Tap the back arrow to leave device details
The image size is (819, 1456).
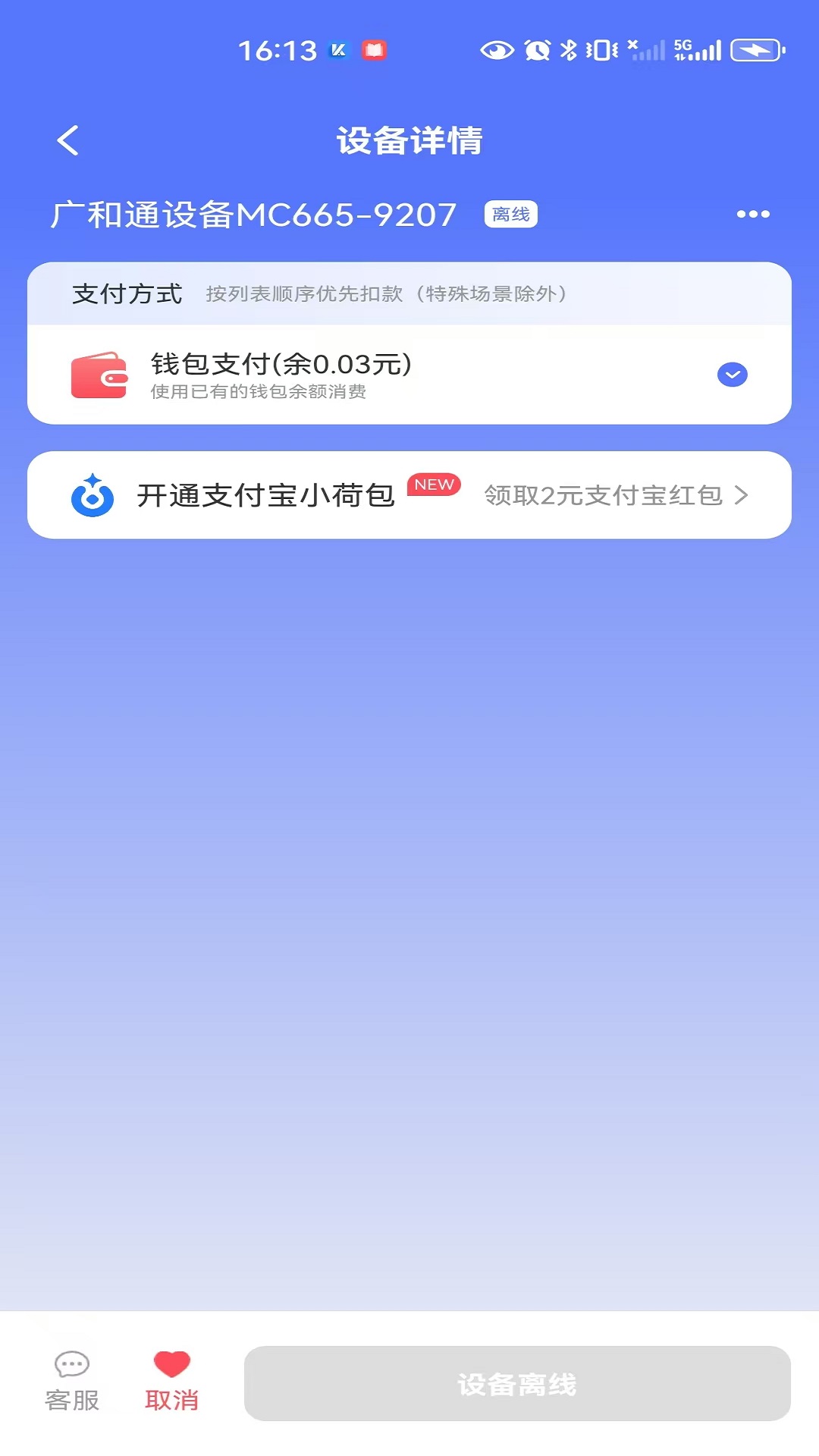(69, 140)
